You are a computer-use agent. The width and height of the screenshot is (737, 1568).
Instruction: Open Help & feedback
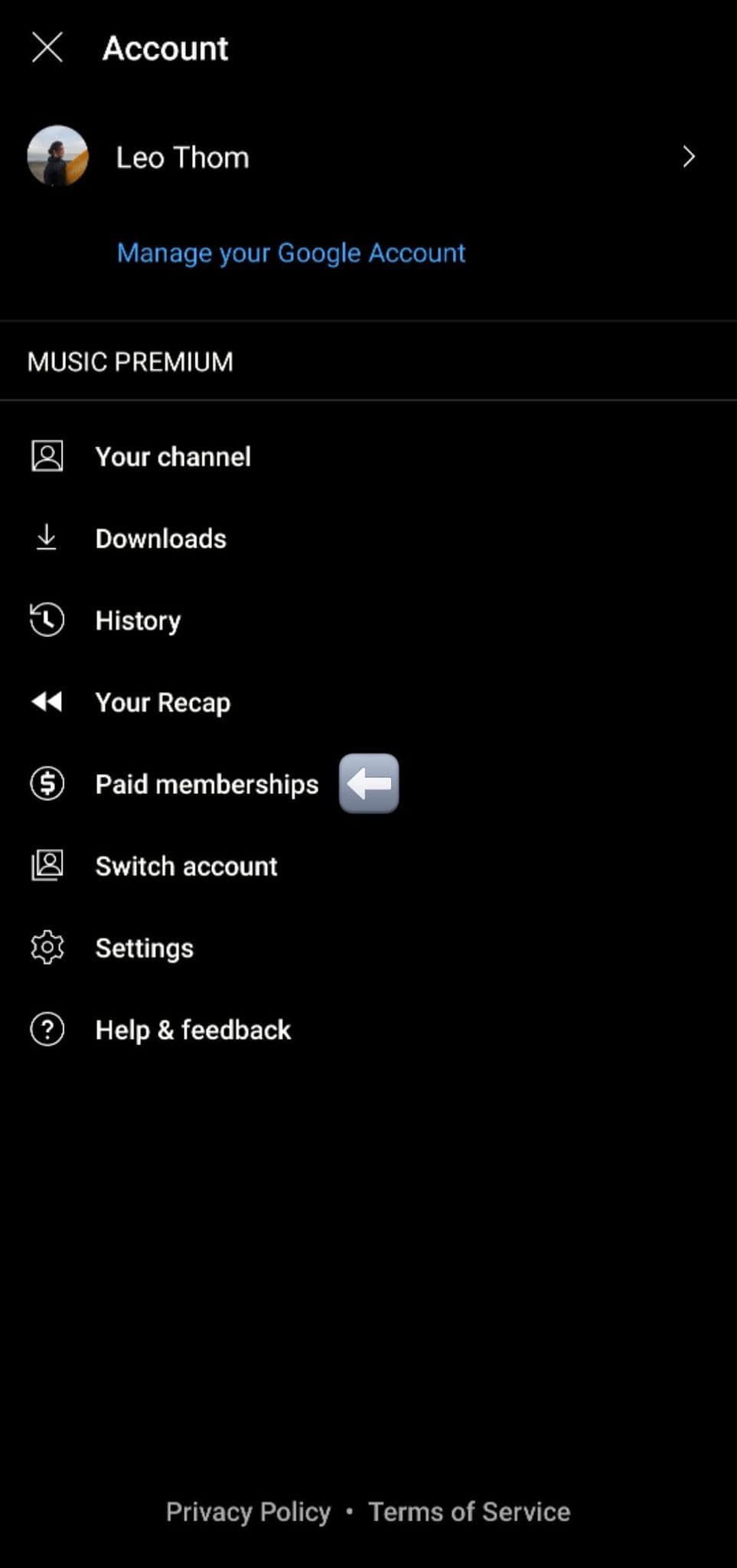(x=193, y=1030)
